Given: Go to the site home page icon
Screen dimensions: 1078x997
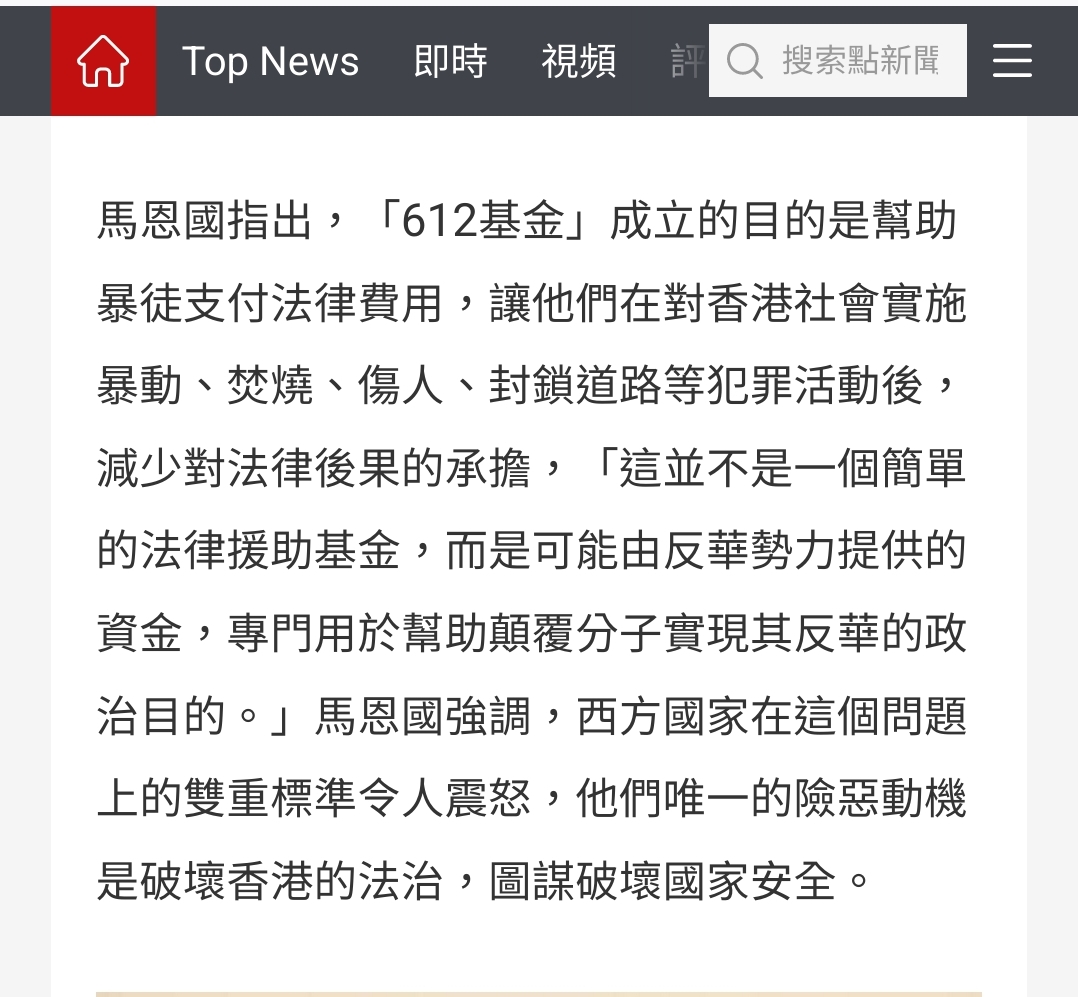Looking at the screenshot, I should [104, 61].
